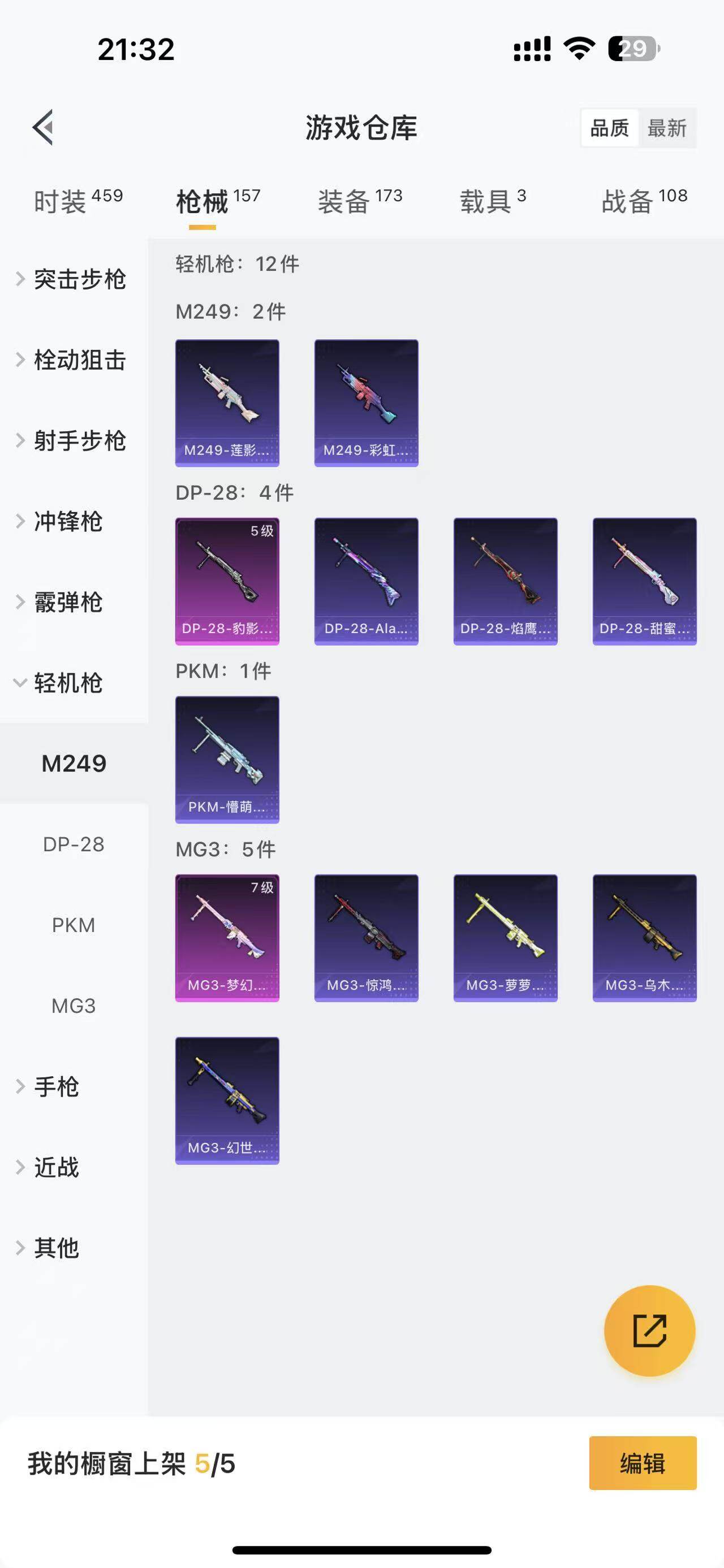
Task: Sort warehouse by 最新
Action: pyautogui.click(x=666, y=128)
